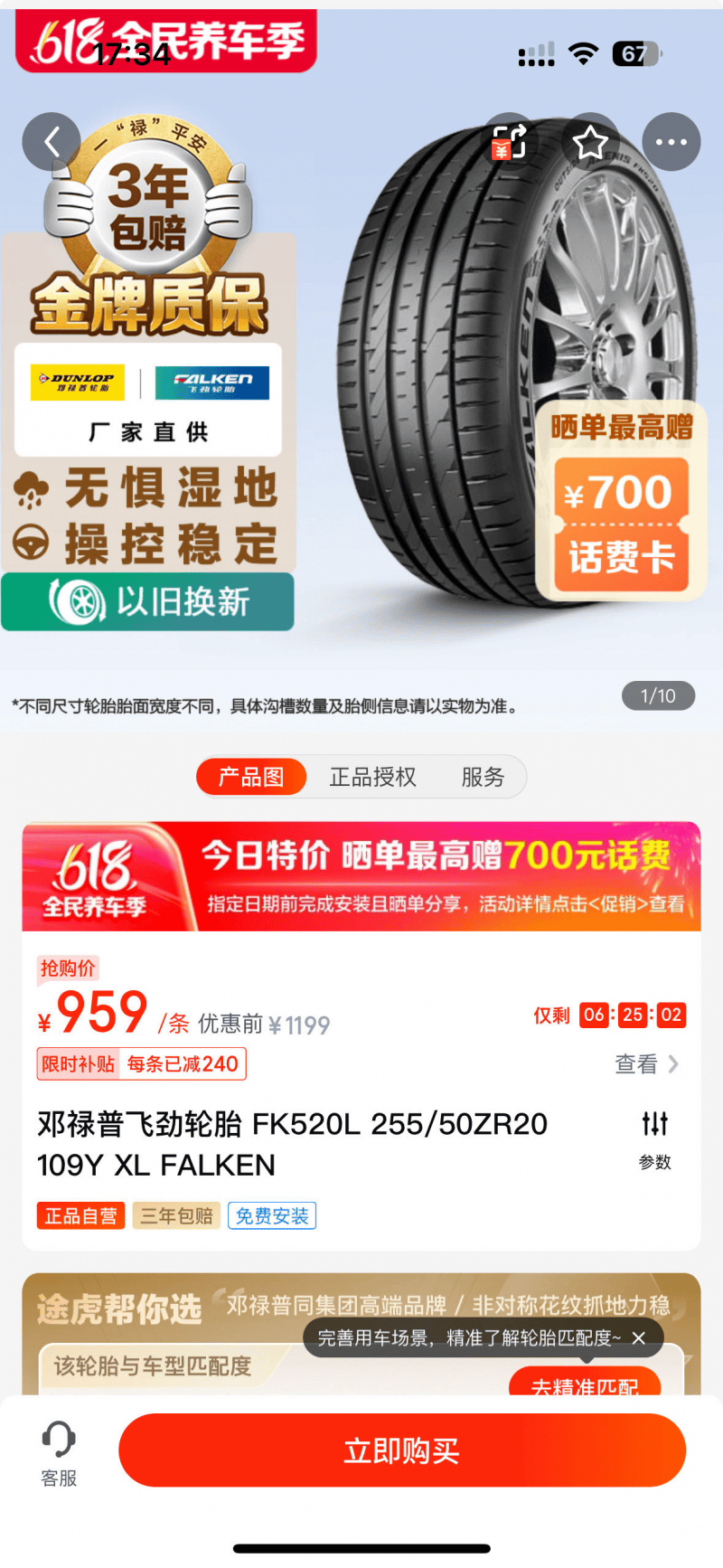Tap 去精准匹配 button
The height and width of the screenshot is (1568, 723).
tap(585, 1384)
